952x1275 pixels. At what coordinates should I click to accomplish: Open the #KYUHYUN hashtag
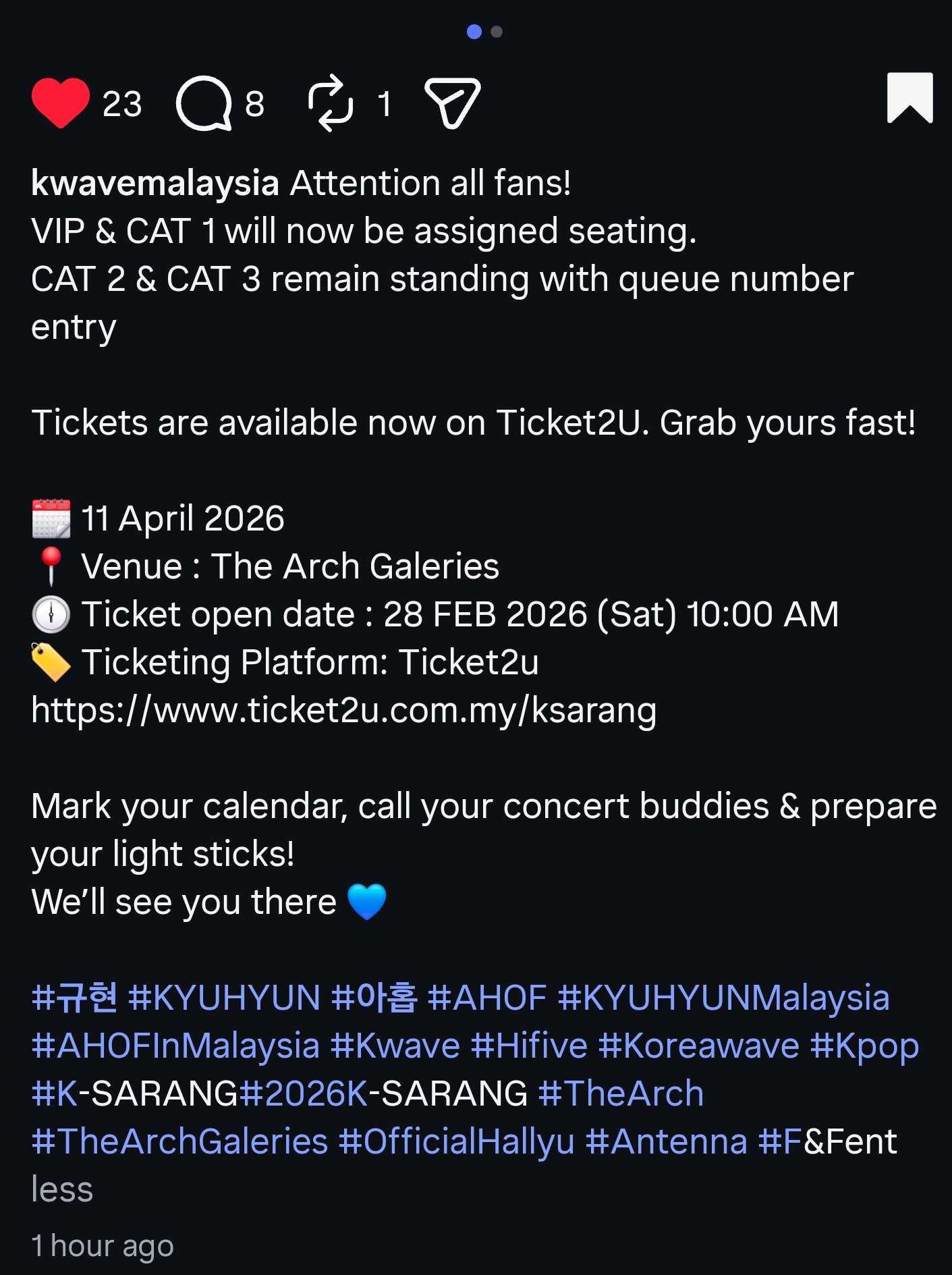(224, 998)
